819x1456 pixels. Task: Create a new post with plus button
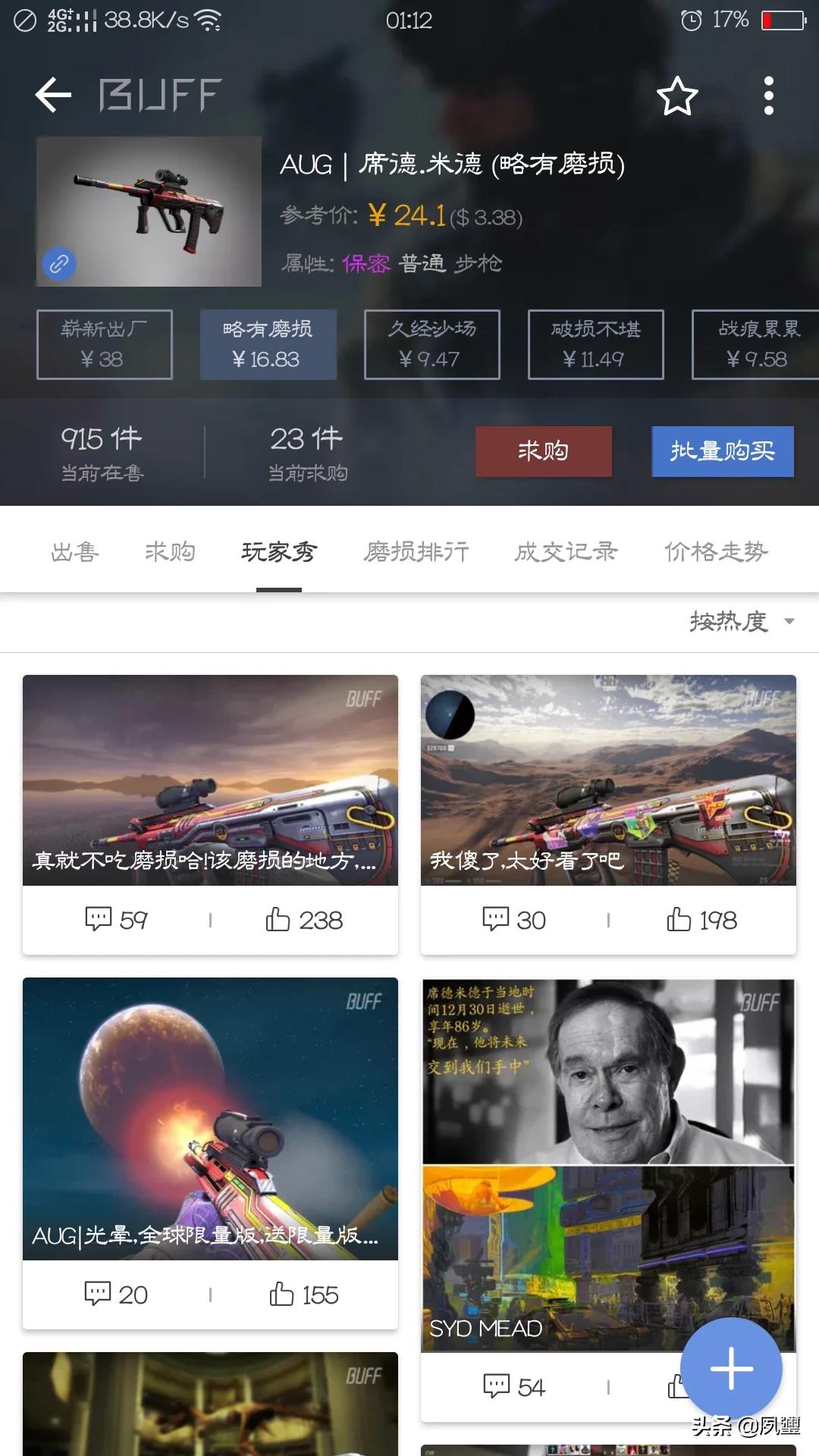(x=731, y=1368)
